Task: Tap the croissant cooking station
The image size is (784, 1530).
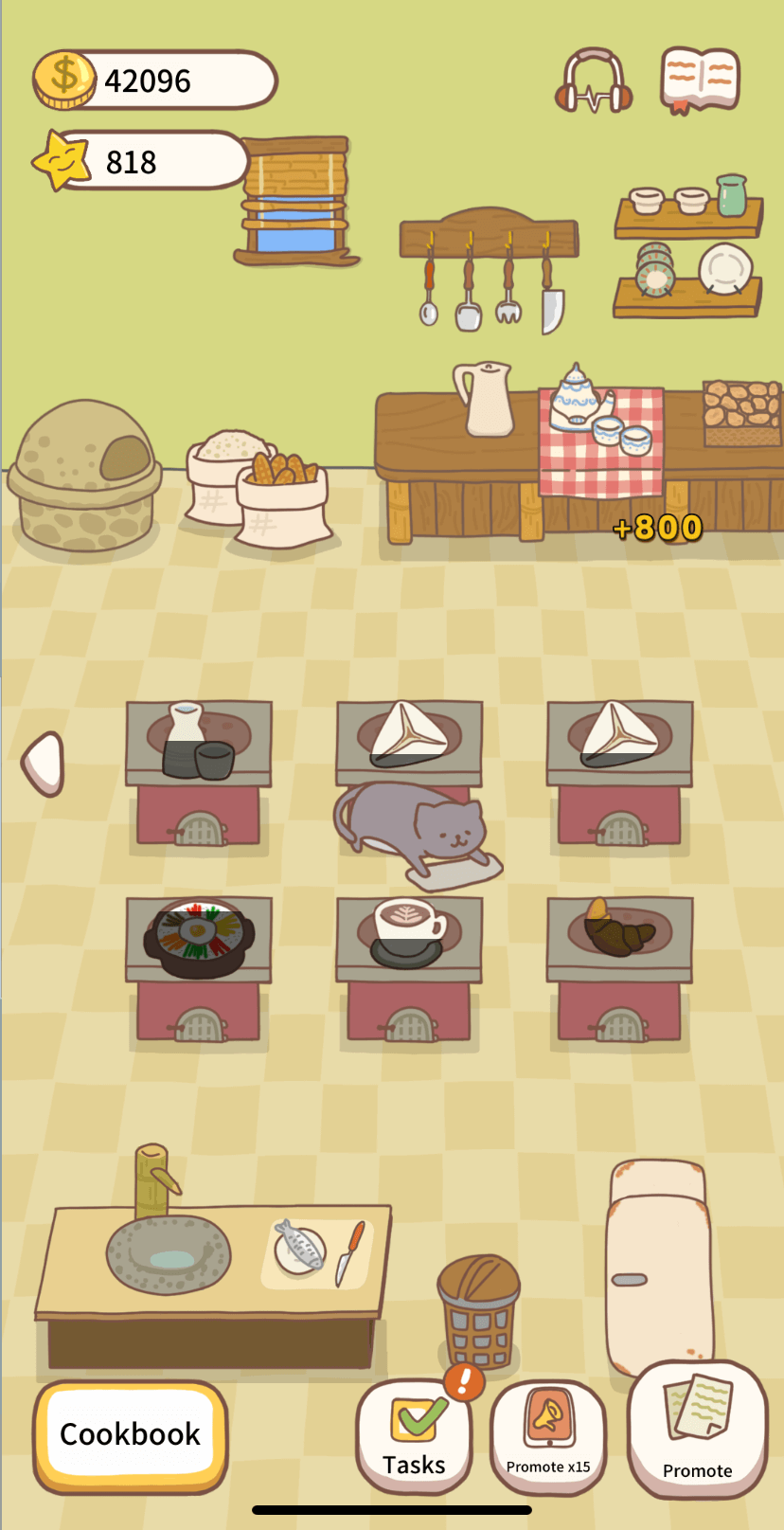Action: point(619,934)
